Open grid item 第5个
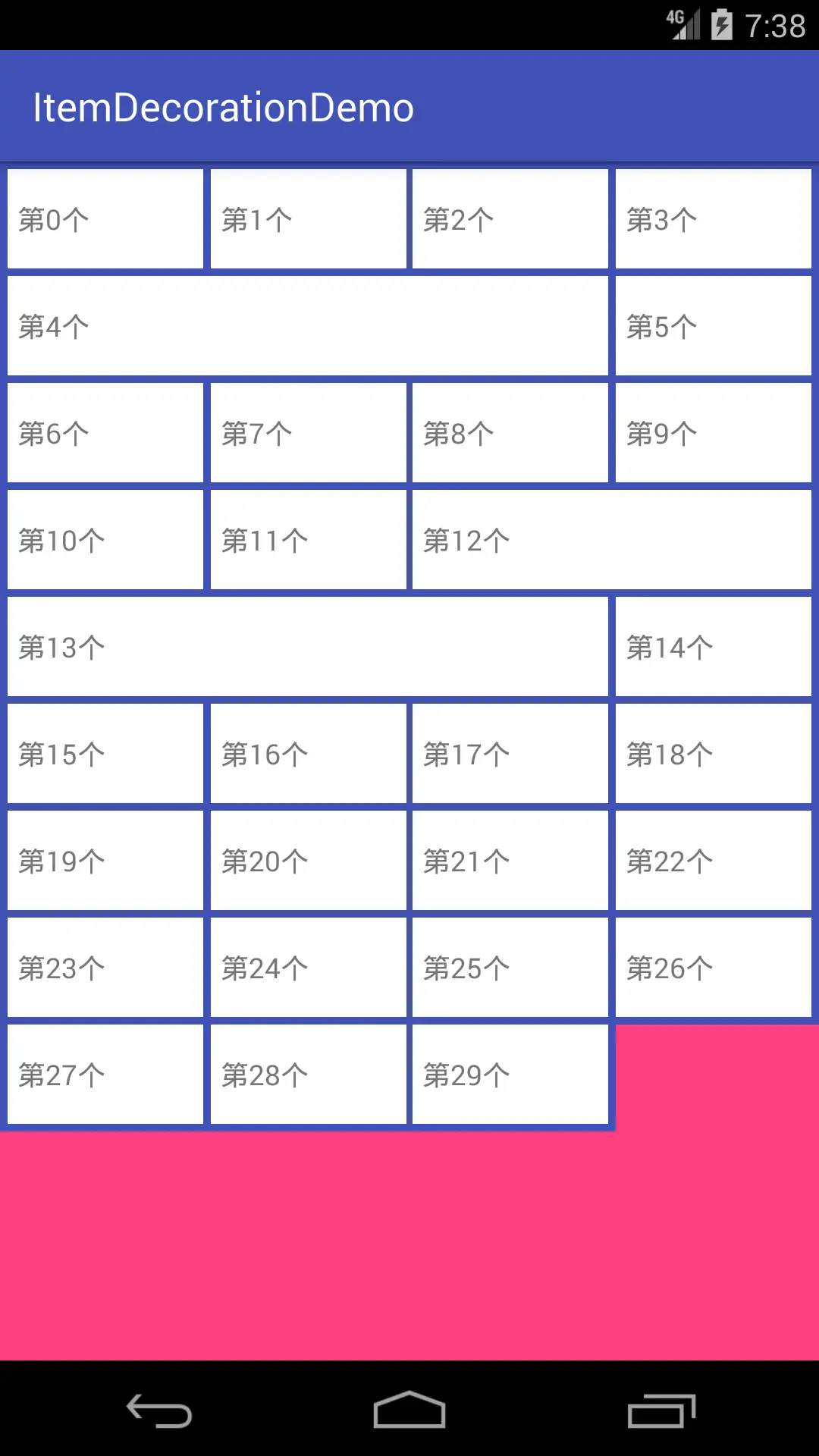 point(713,326)
